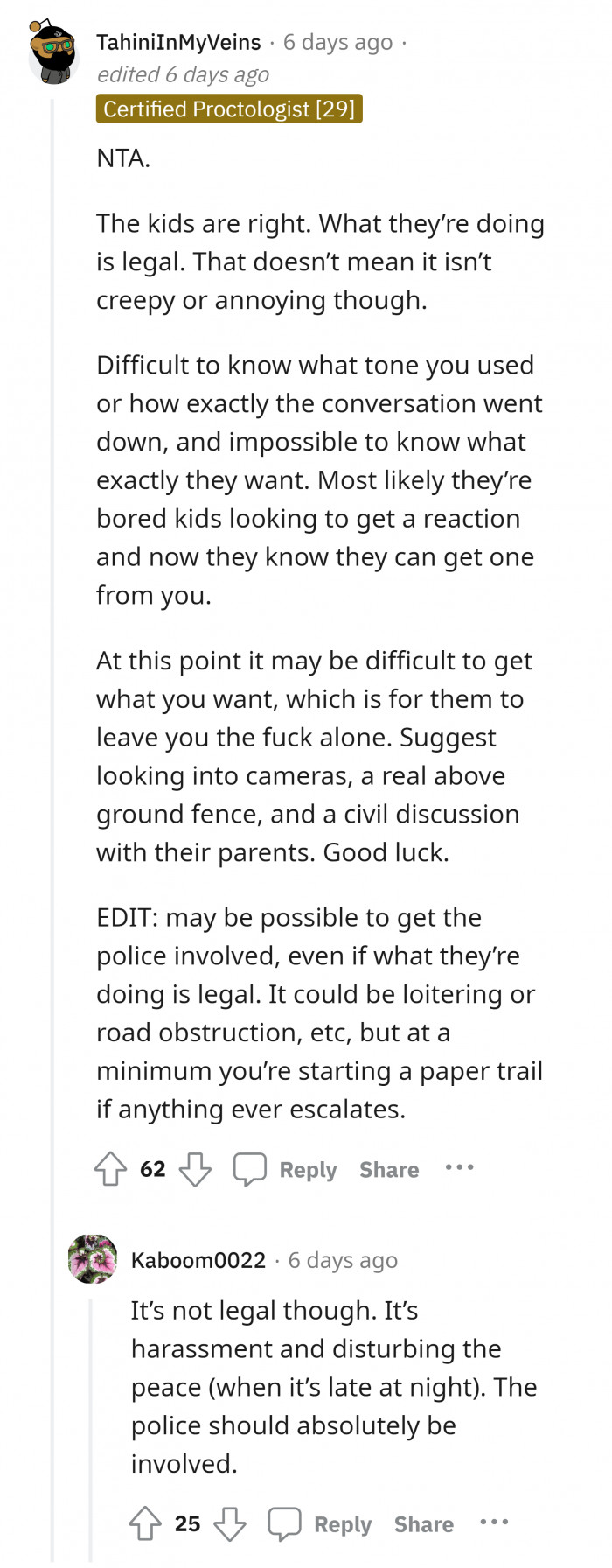Downvote Kaboom0022's reply
The image size is (612, 1568).
coord(230,1523)
